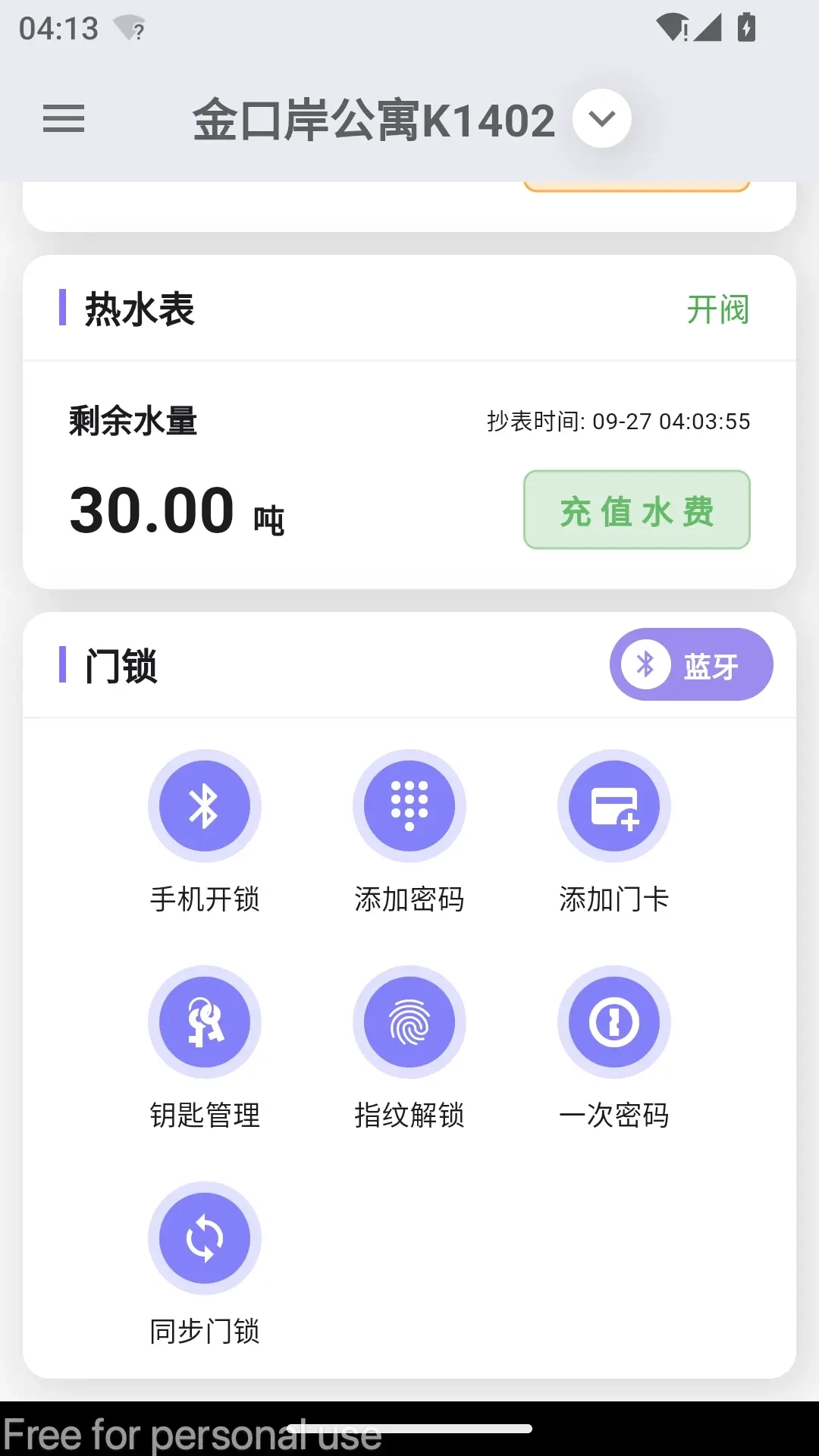The height and width of the screenshot is (1456, 819).
Task: Tap the 钥匙管理 keys icon
Action: [205, 1021]
